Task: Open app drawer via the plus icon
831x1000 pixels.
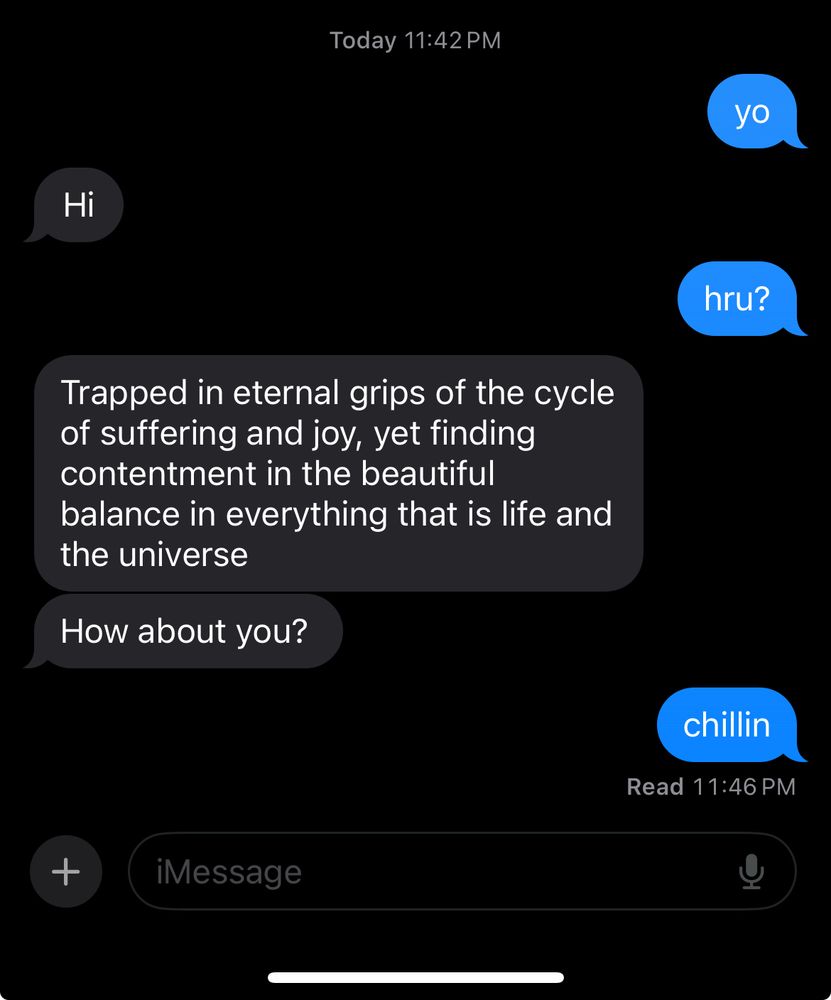Action: (65, 871)
